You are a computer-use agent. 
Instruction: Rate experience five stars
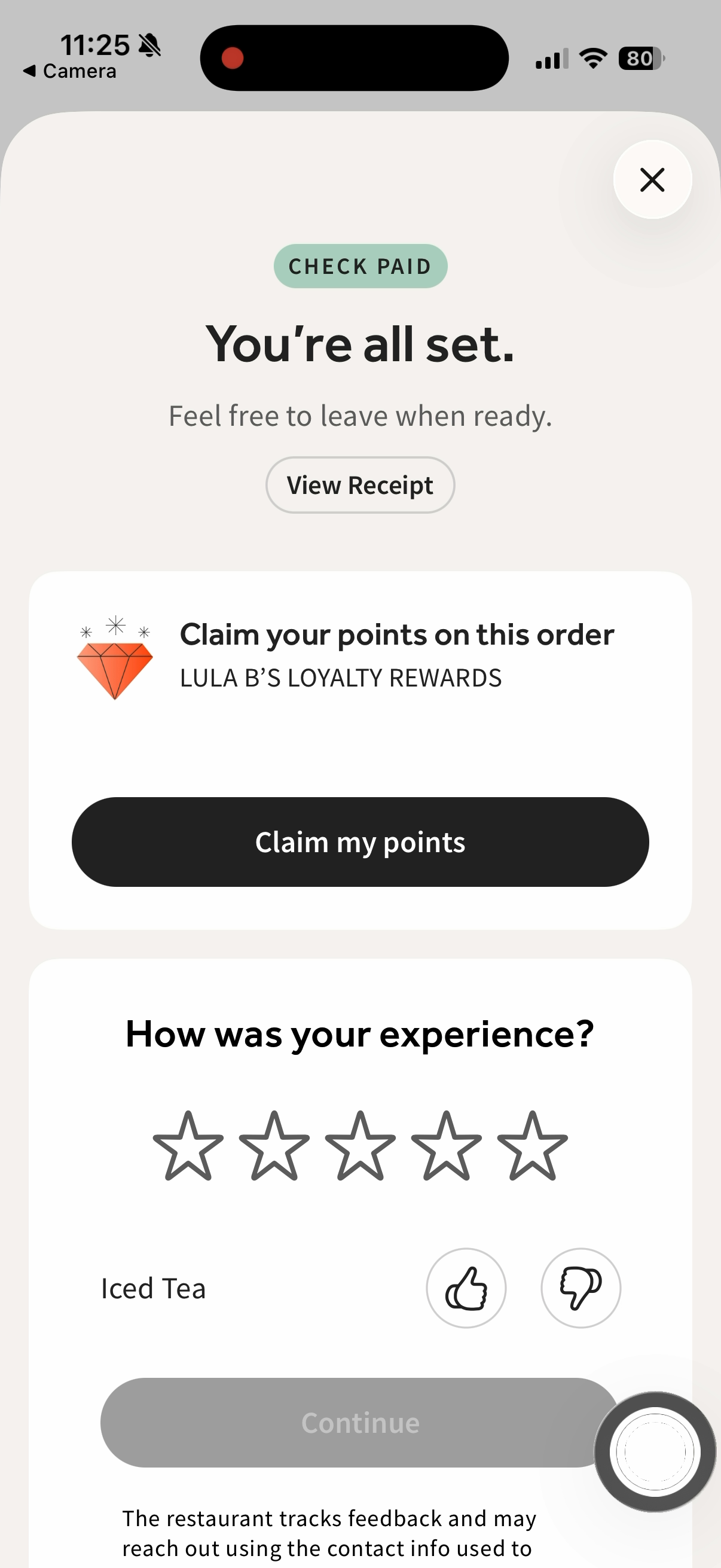[533, 1146]
